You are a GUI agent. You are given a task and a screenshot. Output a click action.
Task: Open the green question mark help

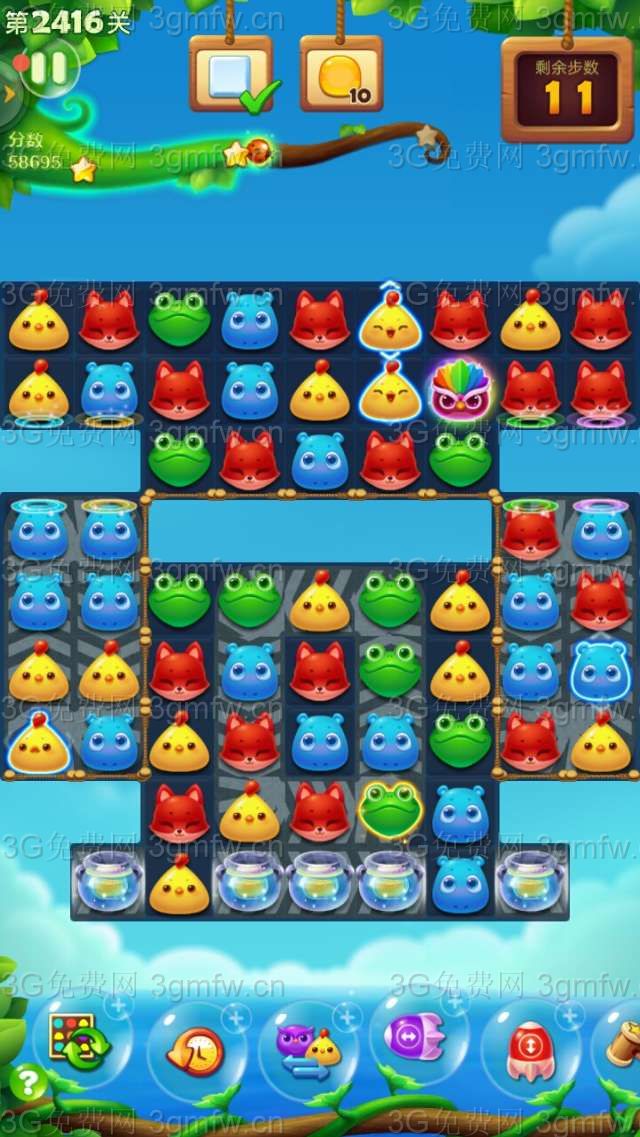[28, 1083]
